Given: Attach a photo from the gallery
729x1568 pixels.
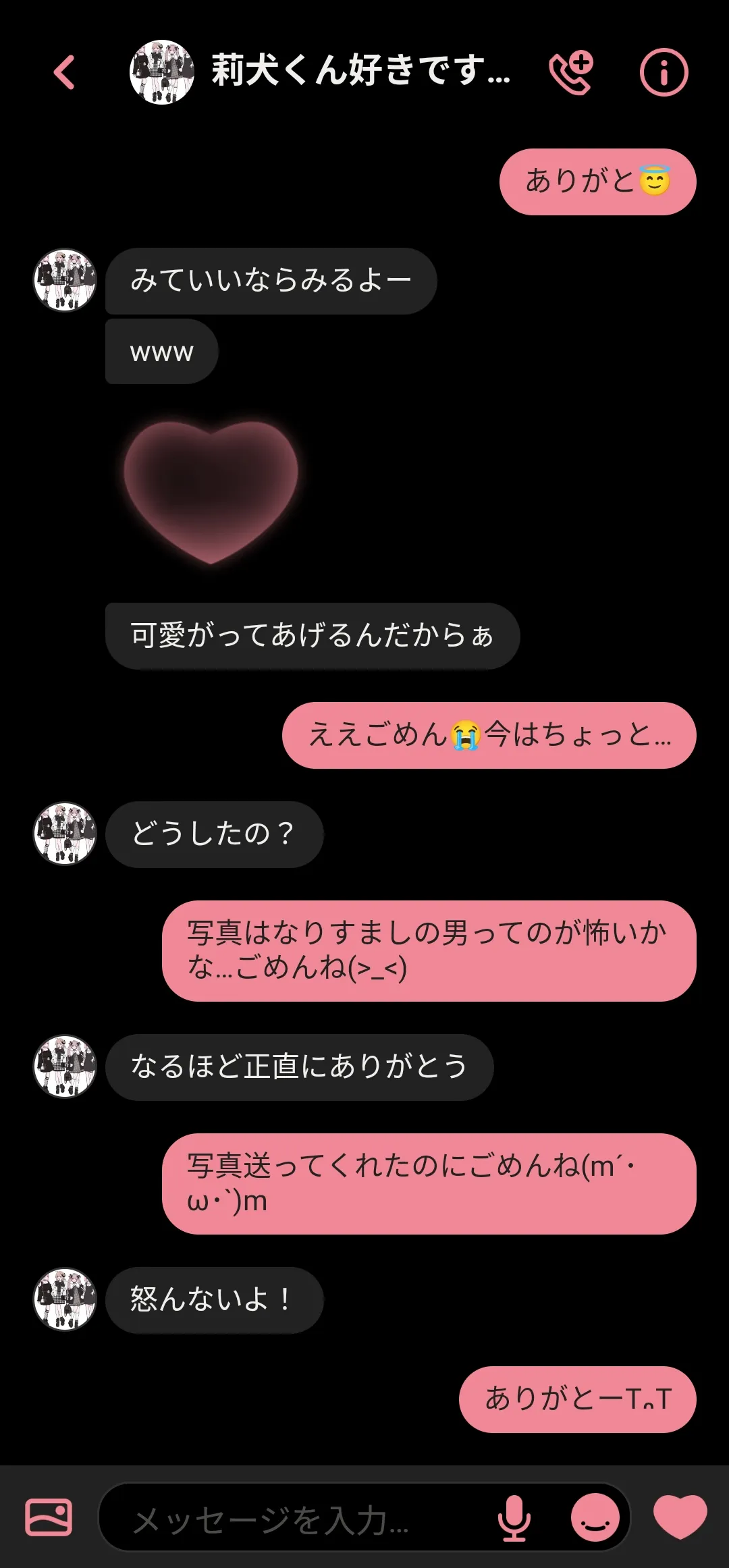Looking at the screenshot, I should coord(49,1517).
